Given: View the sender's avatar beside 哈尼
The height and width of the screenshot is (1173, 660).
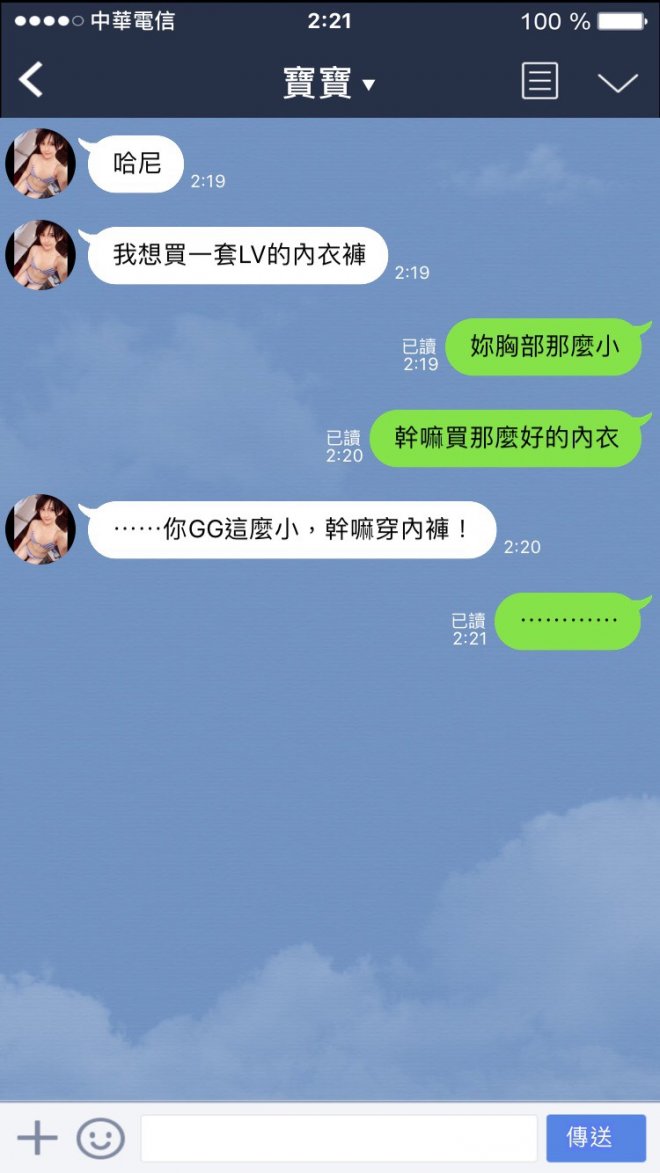Looking at the screenshot, I should (x=41, y=163).
